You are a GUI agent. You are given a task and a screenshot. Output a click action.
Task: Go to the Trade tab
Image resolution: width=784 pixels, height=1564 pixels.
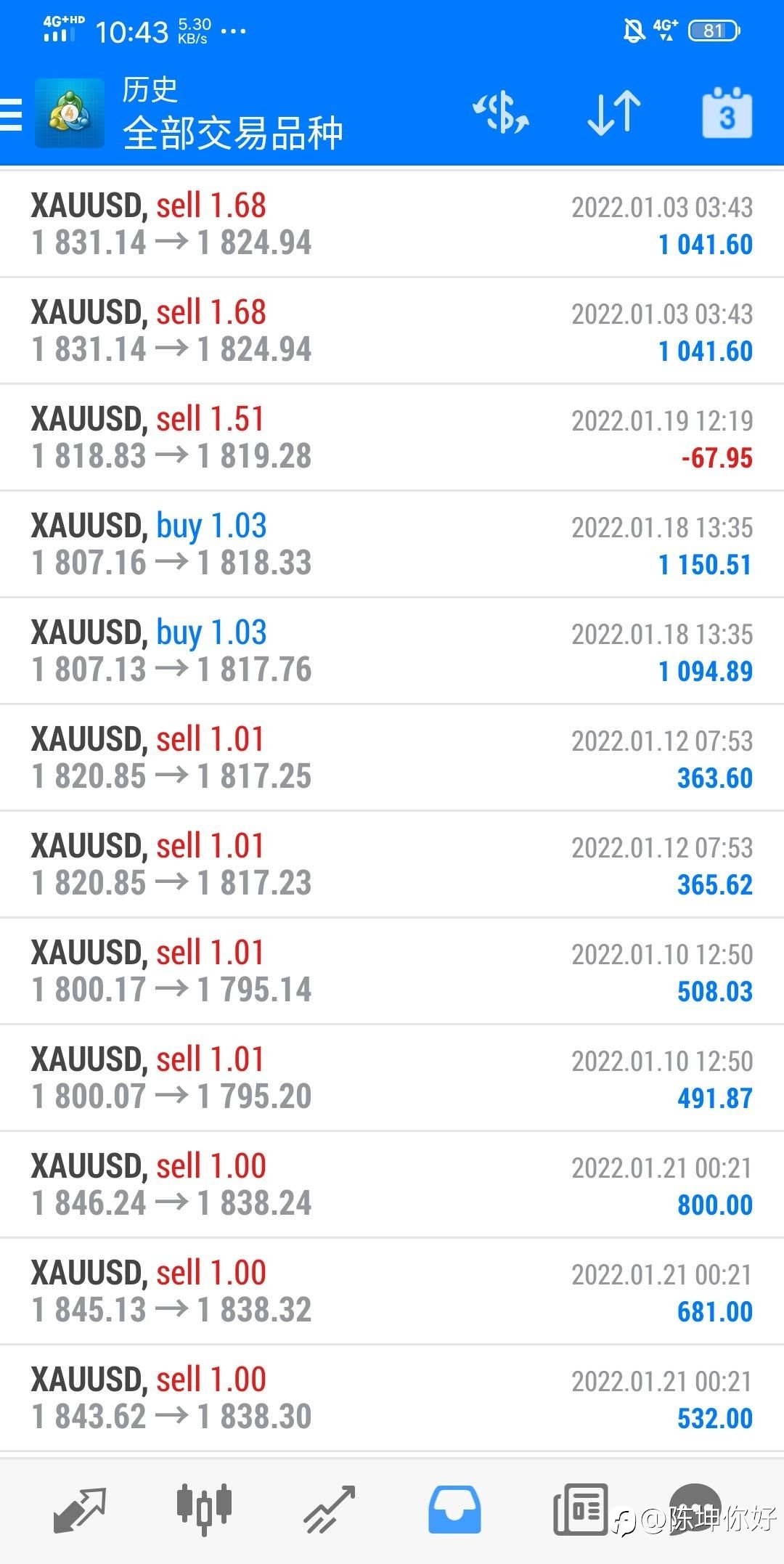click(329, 1510)
